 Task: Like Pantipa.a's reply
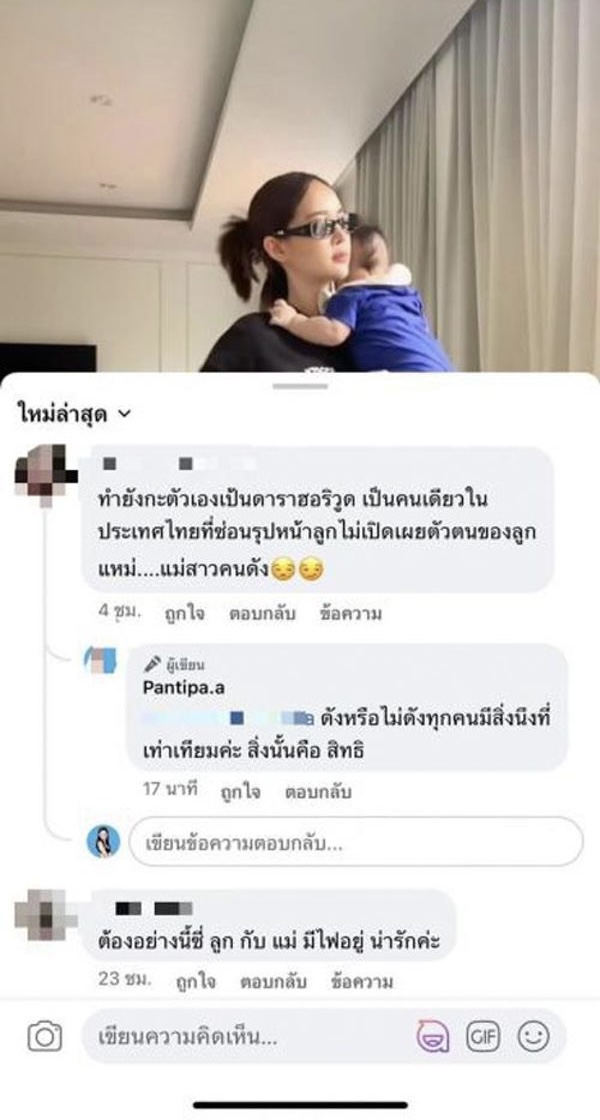(241, 789)
